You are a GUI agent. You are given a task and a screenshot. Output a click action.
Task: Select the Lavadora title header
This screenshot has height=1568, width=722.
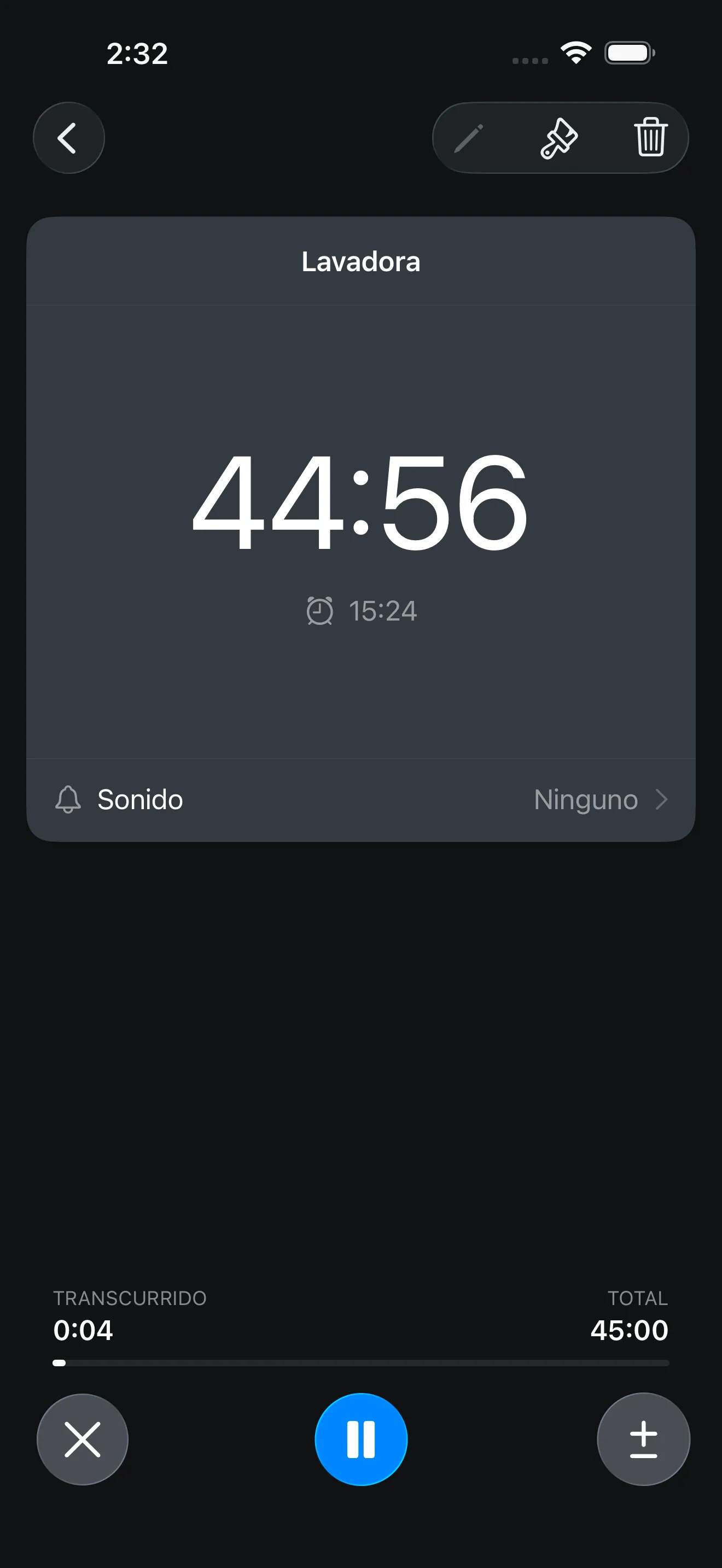(361, 262)
